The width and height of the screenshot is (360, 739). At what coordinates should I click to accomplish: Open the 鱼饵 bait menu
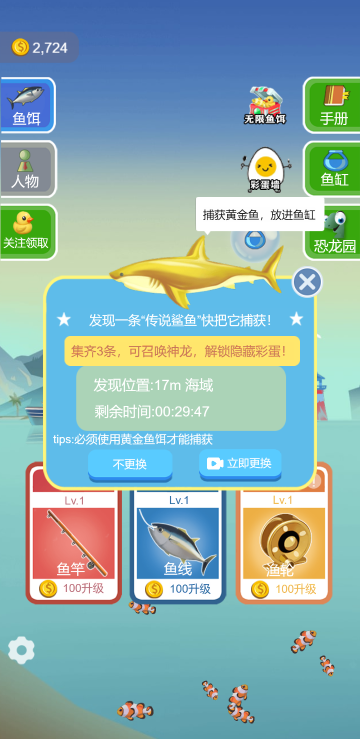click(x=27, y=106)
